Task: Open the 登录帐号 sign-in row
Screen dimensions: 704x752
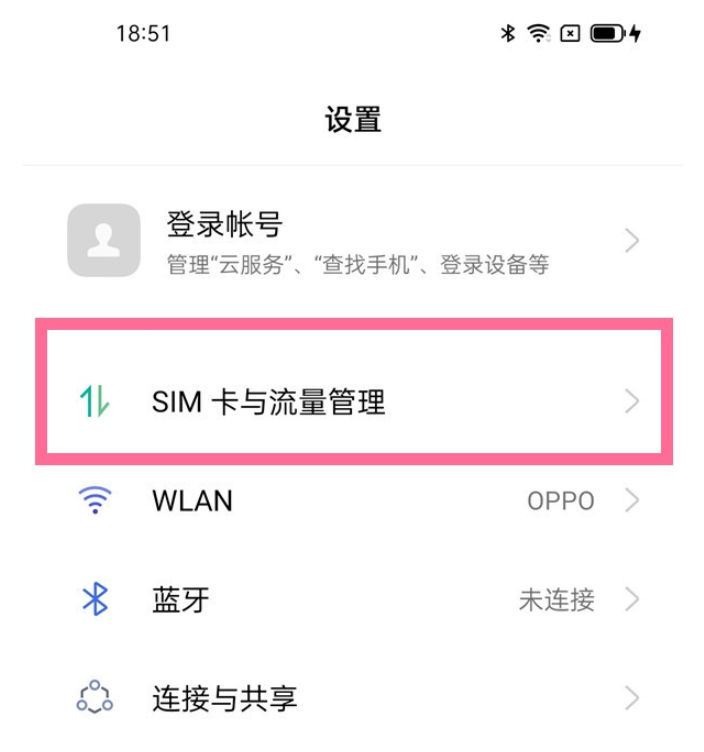Action: (352, 240)
